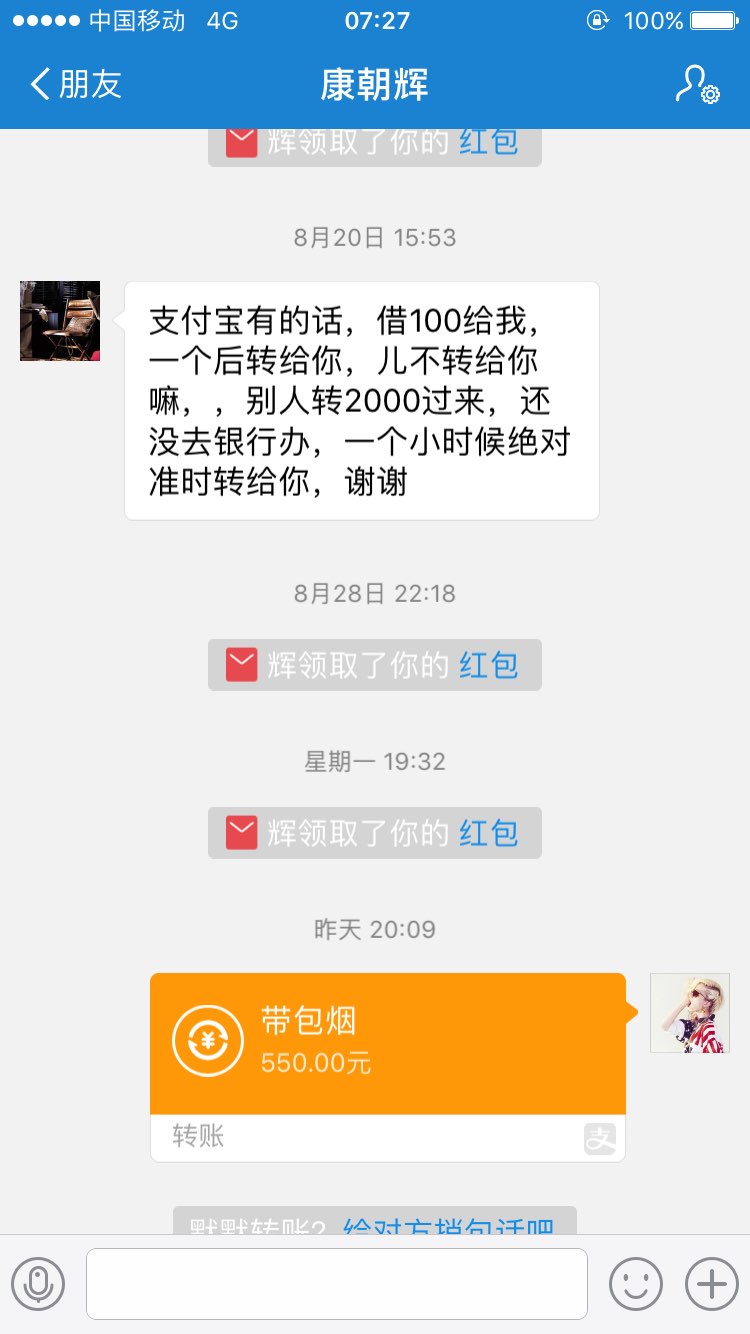Open the 红包 link from 星期一 19:32

(x=489, y=833)
